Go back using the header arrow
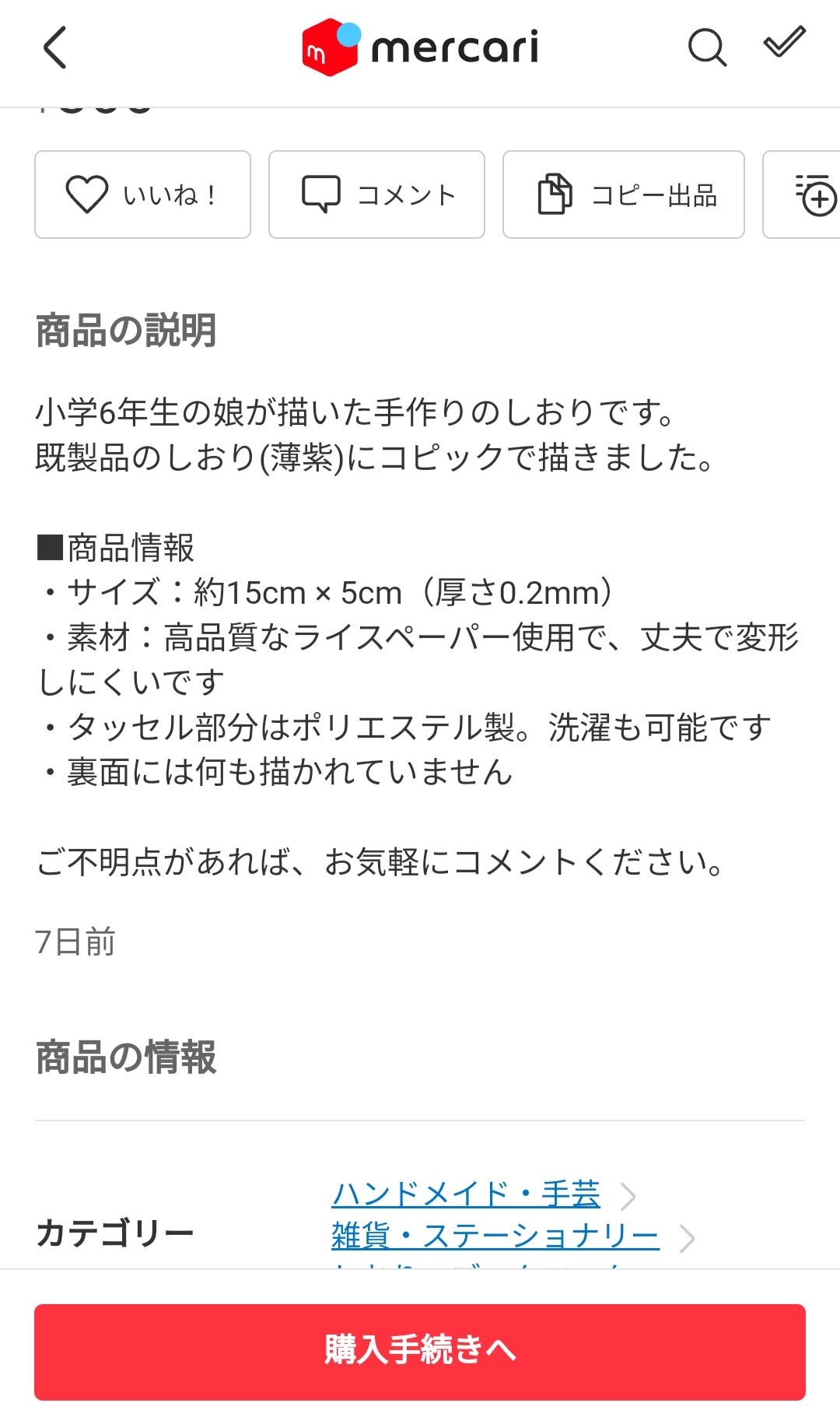The image size is (840, 1417). click(x=54, y=48)
